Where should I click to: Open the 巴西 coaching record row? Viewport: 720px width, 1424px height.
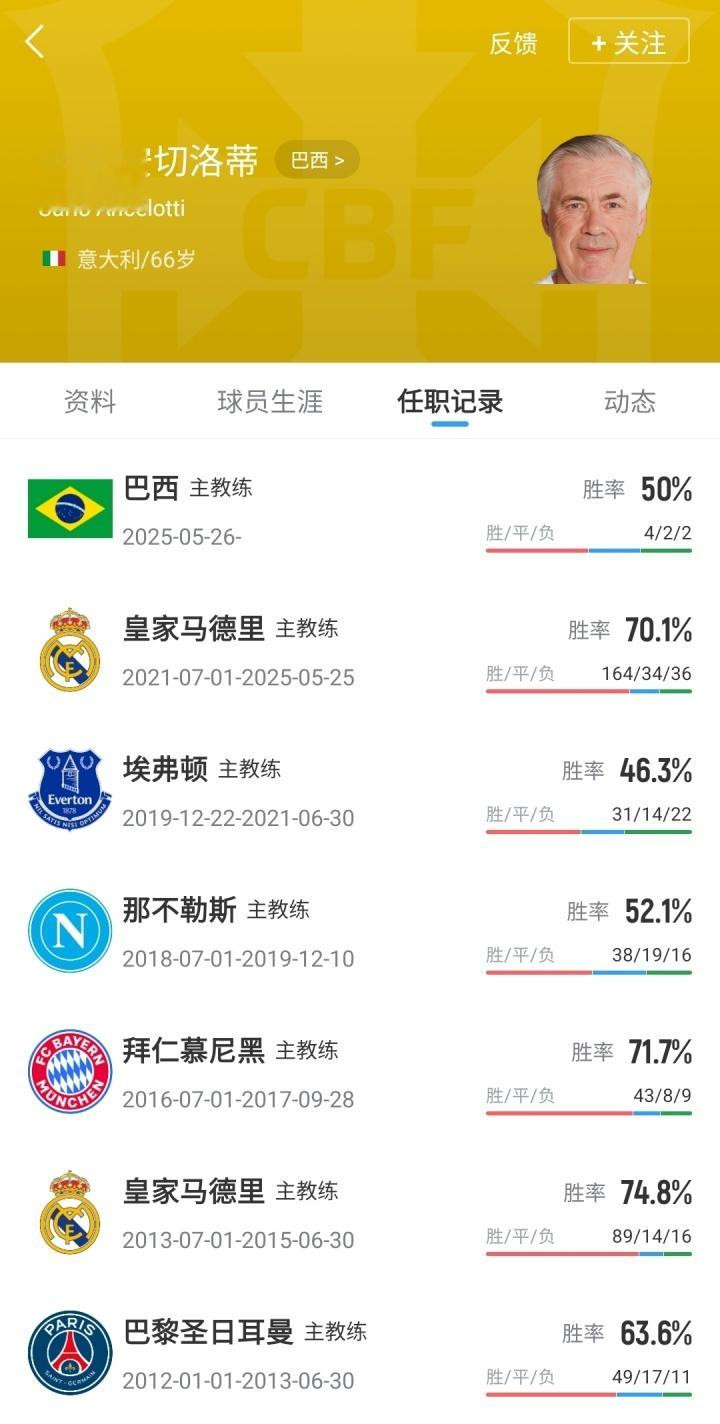coord(360,509)
